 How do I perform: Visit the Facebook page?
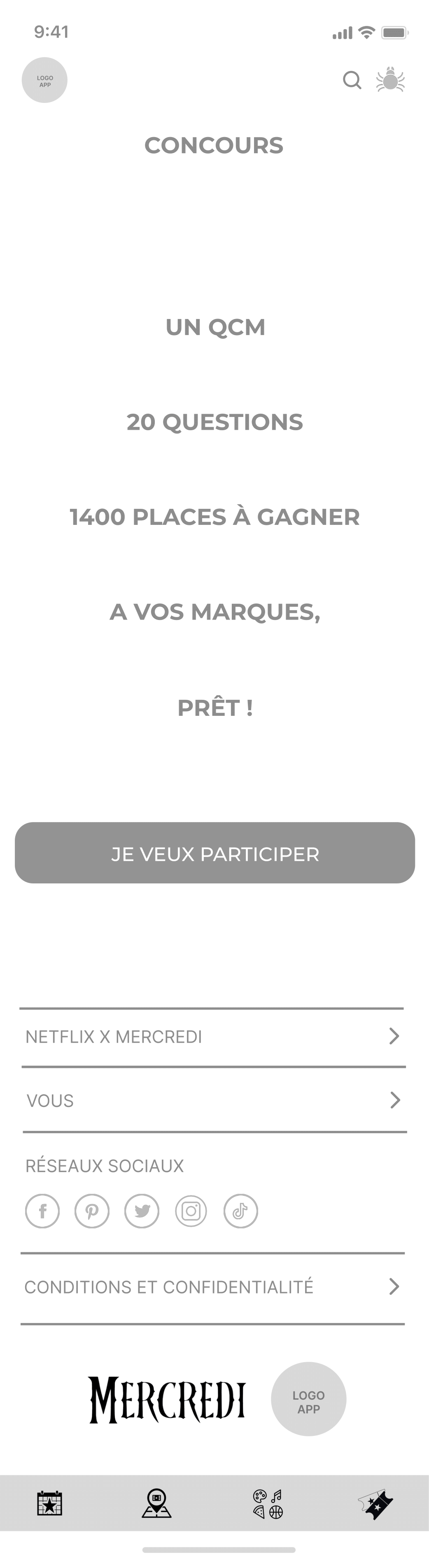42,1211
